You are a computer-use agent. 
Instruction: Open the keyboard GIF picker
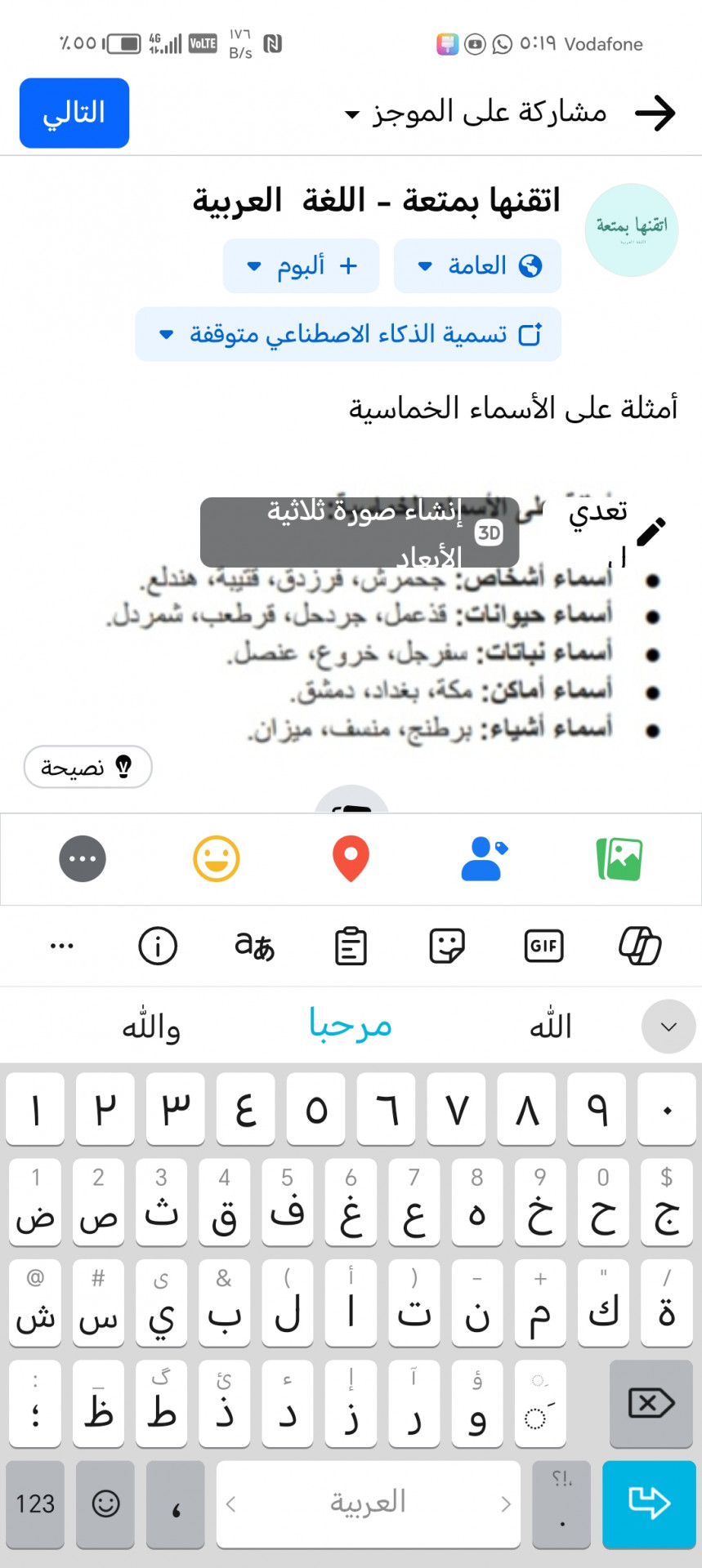(x=543, y=947)
